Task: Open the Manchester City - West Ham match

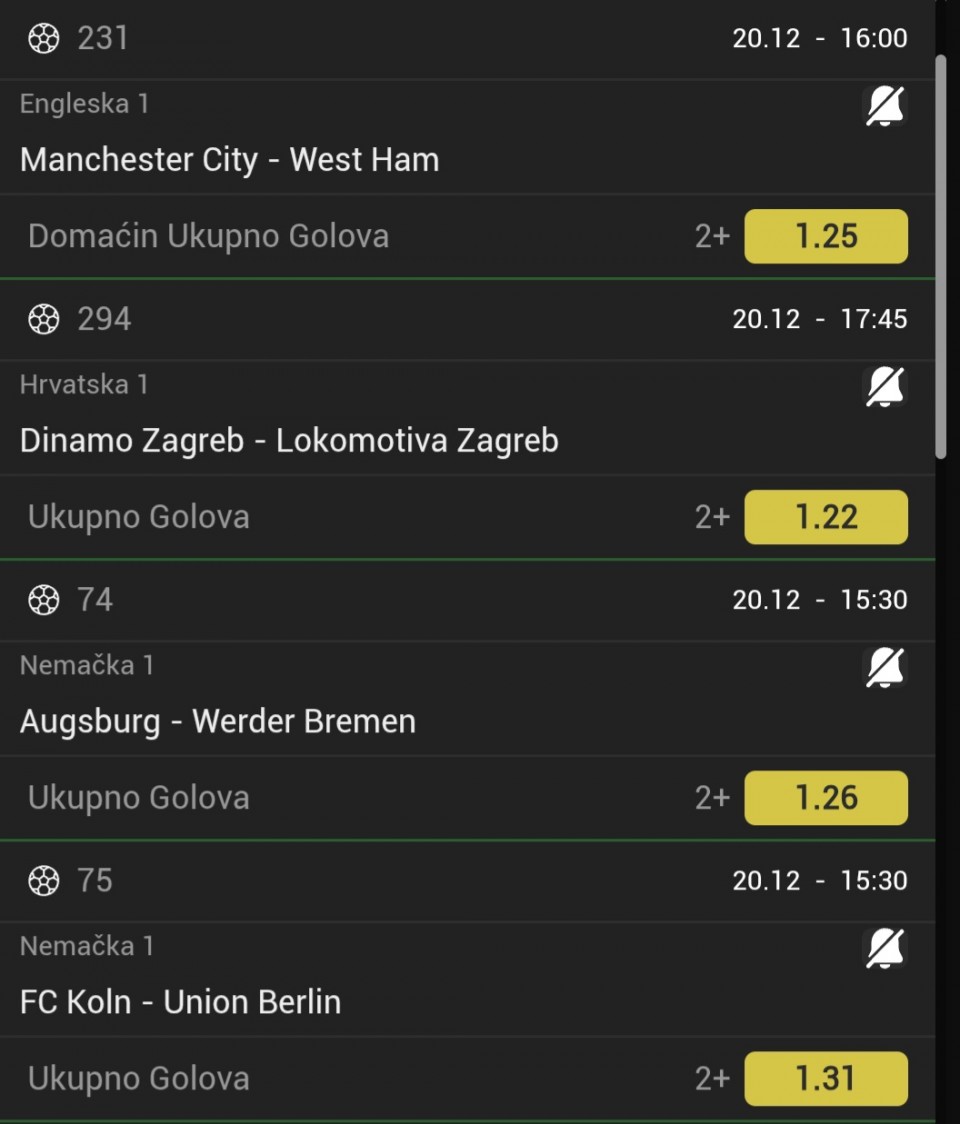Action: 230,160
